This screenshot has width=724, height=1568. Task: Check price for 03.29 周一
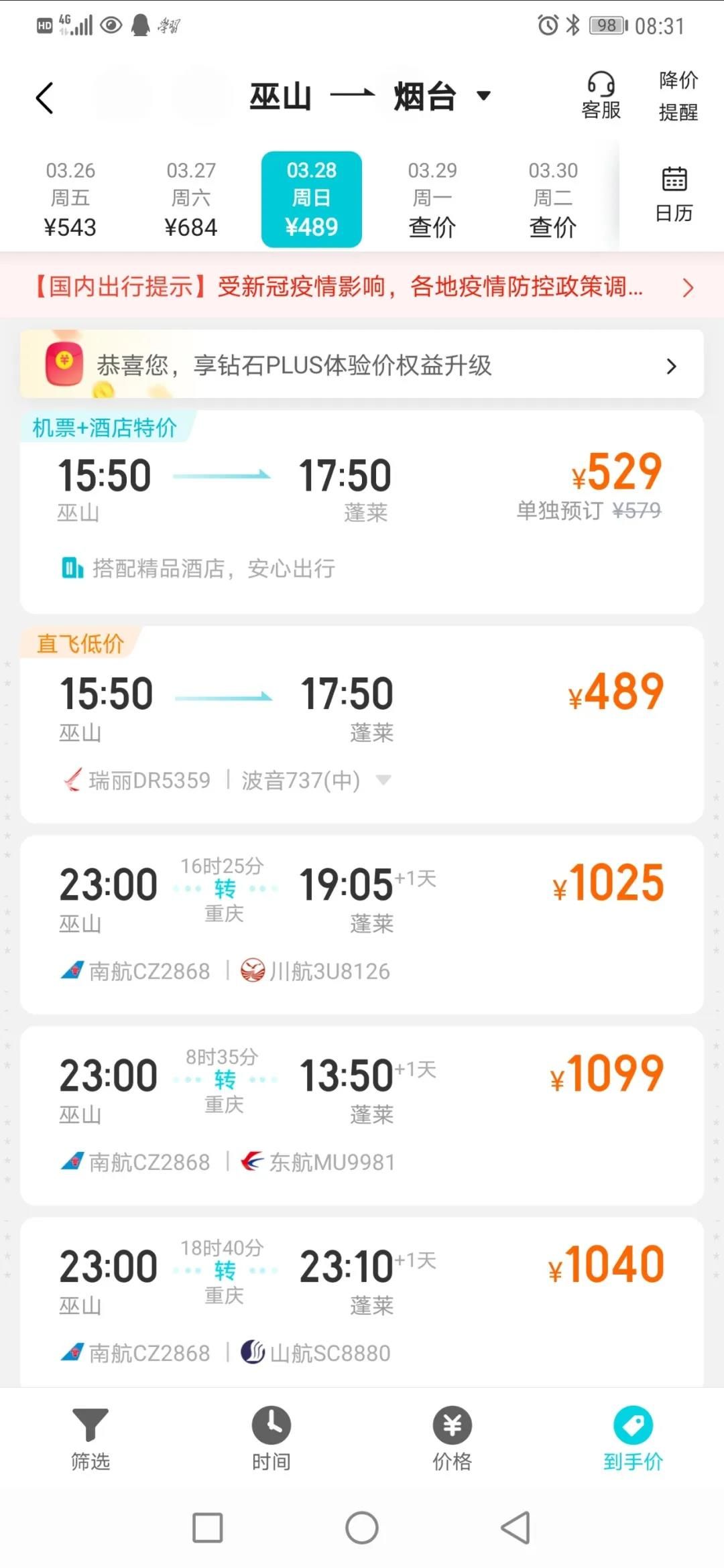click(432, 199)
